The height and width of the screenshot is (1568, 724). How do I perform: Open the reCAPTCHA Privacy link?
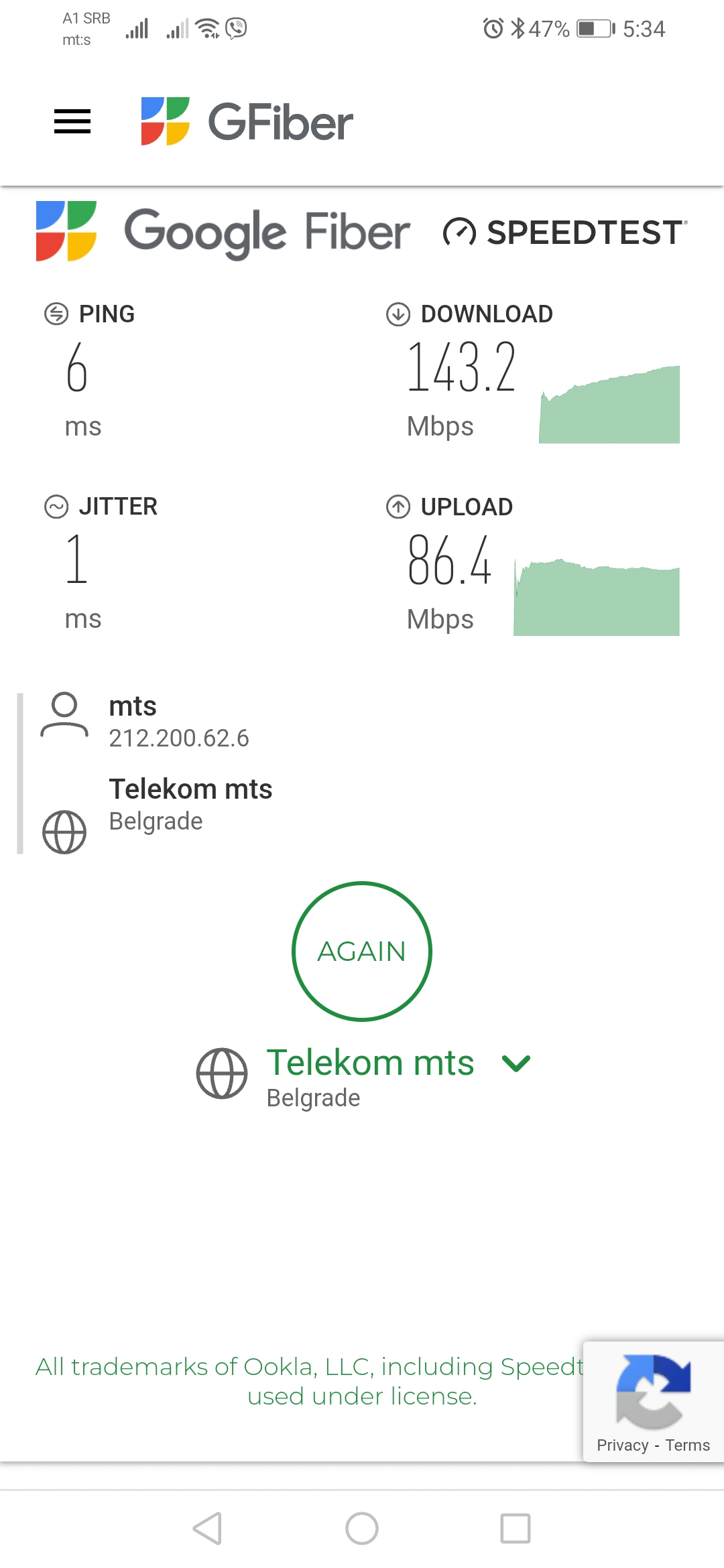tap(622, 1445)
